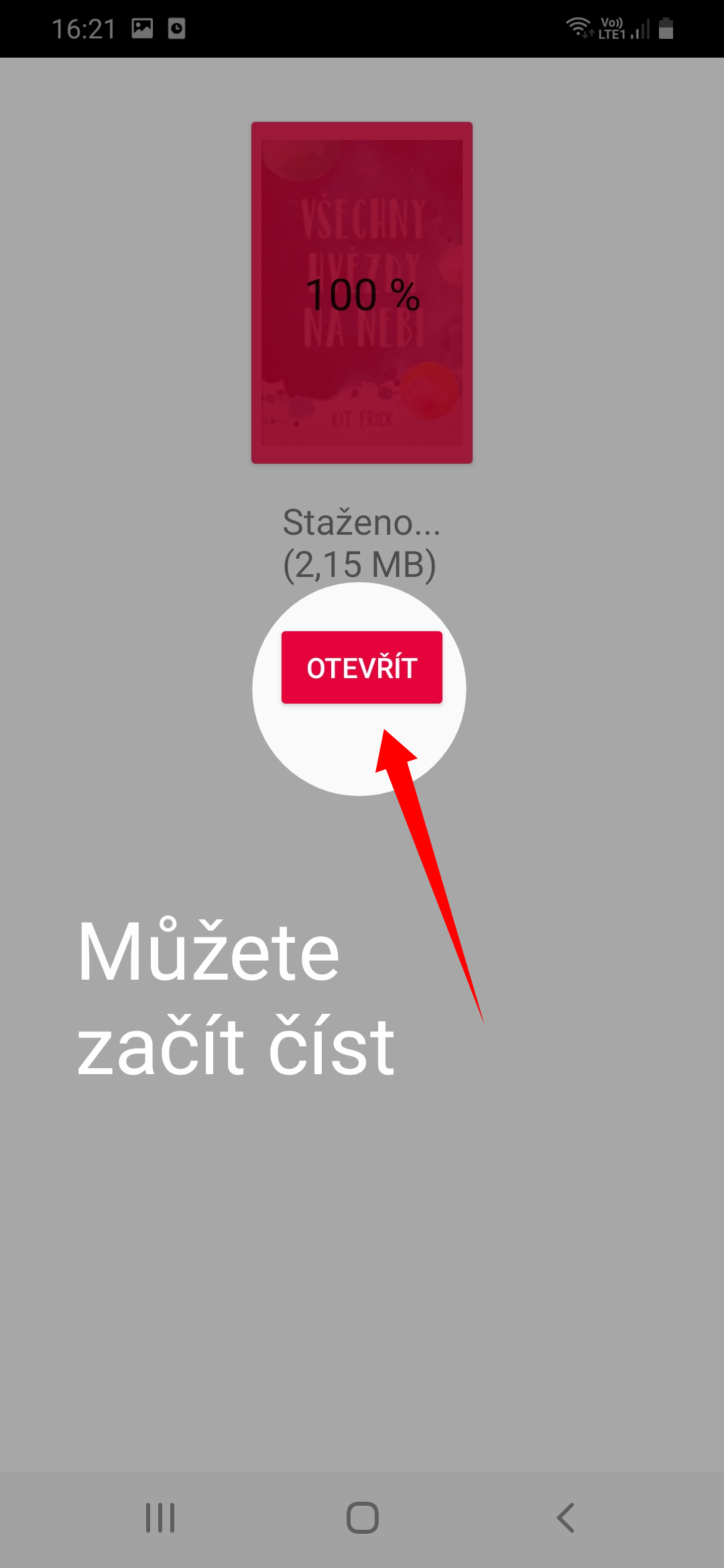Go to the home screen
The height and width of the screenshot is (1568, 724).
pos(362,1518)
